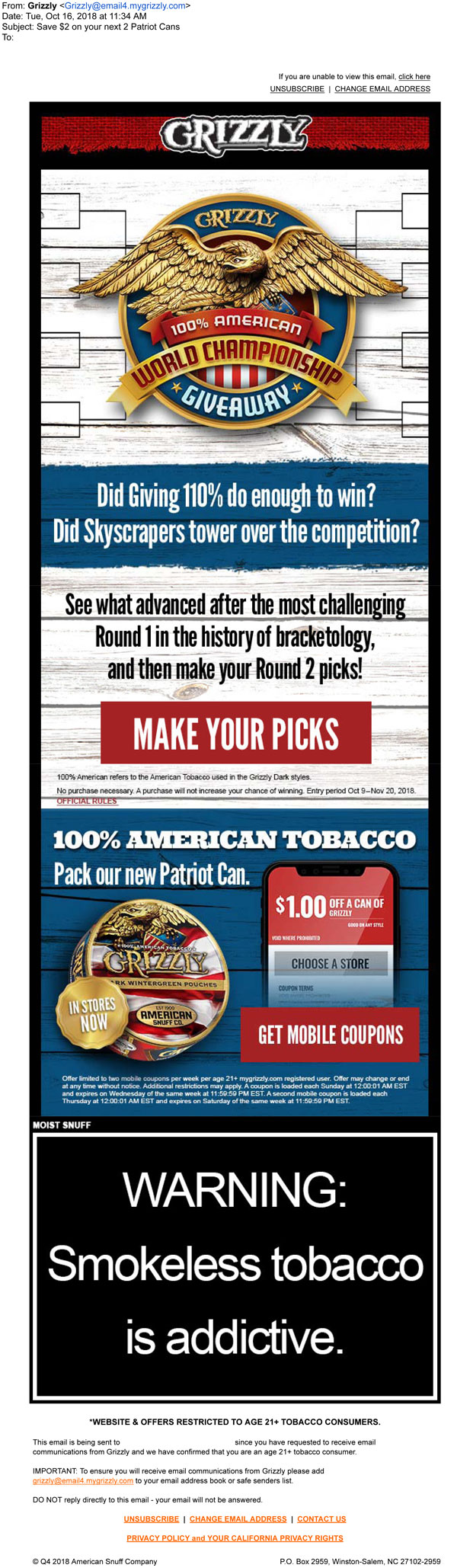This screenshot has height=1568, width=457.
Task: Tap the 'click here' view-in-browser link
Action: pos(414,76)
